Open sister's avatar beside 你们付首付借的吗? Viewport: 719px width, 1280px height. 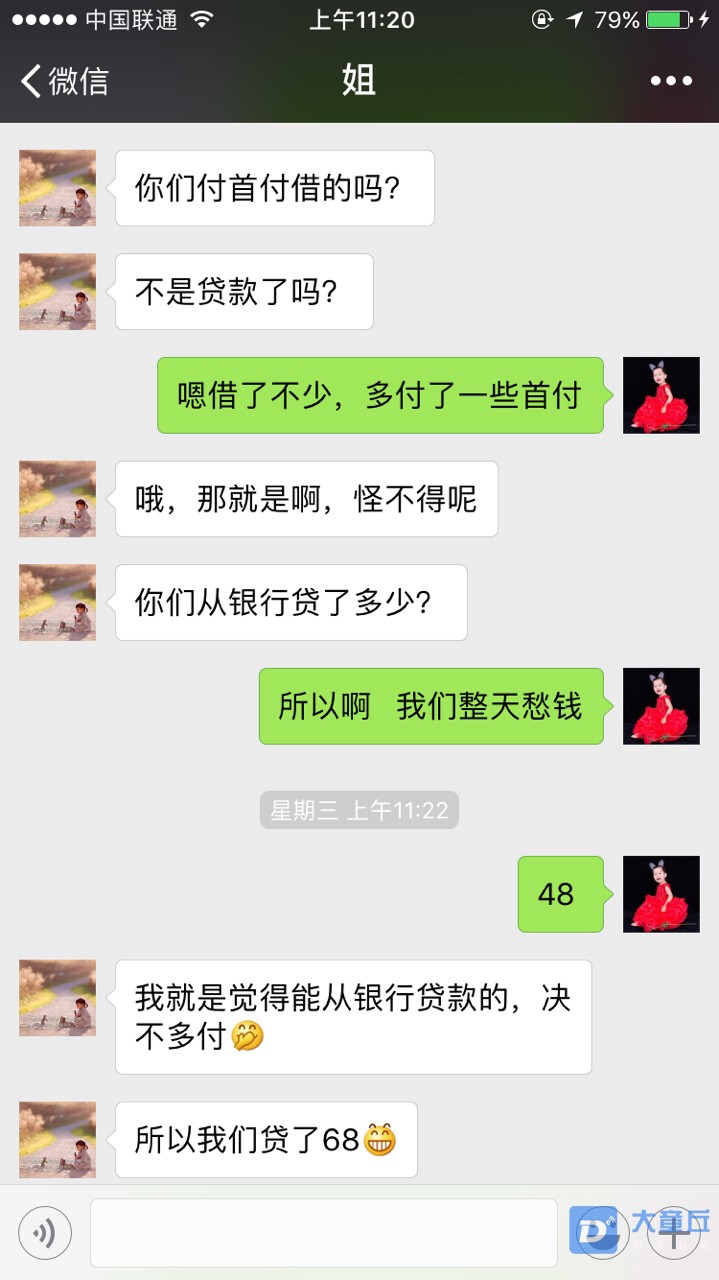58,188
